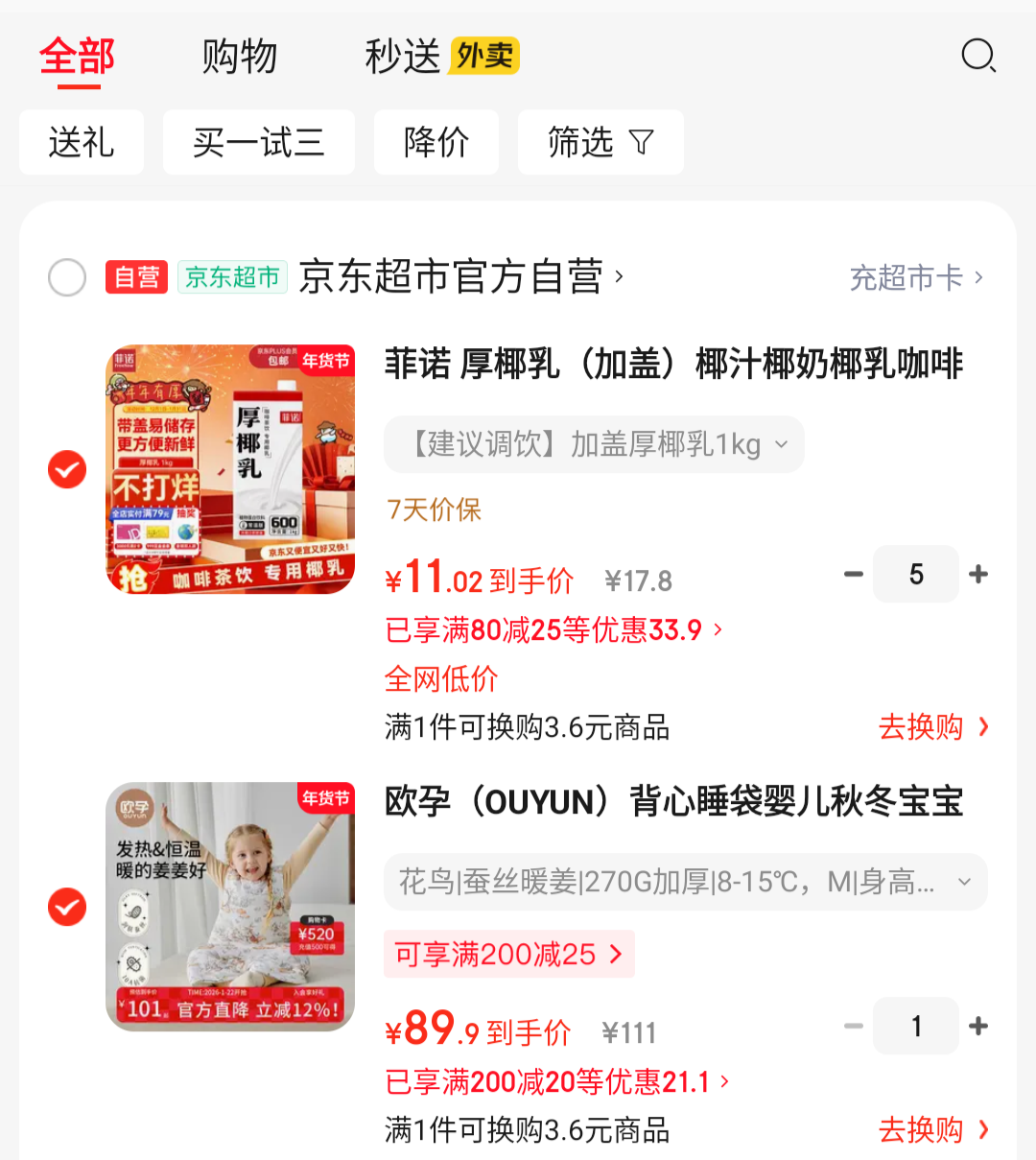Open the search icon in the top bar
1036x1160 pixels.
tap(978, 57)
